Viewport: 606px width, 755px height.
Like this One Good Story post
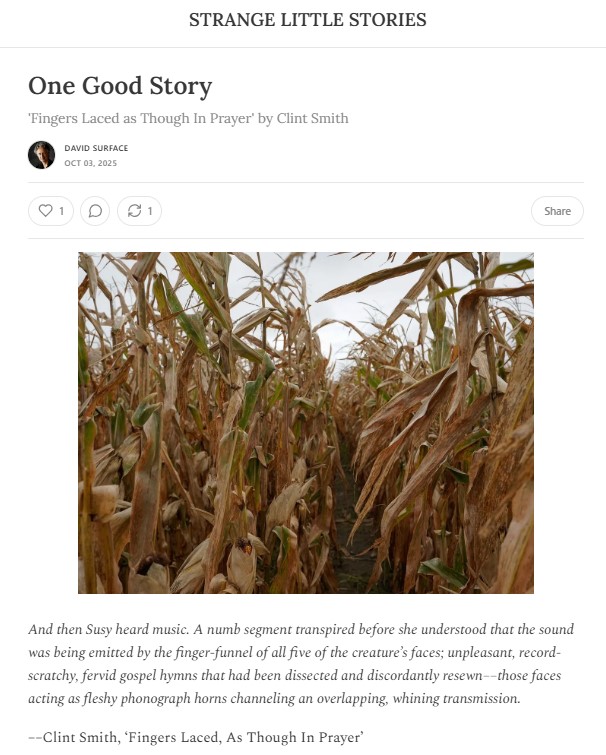pyautogui.click(x=51, y=211)
